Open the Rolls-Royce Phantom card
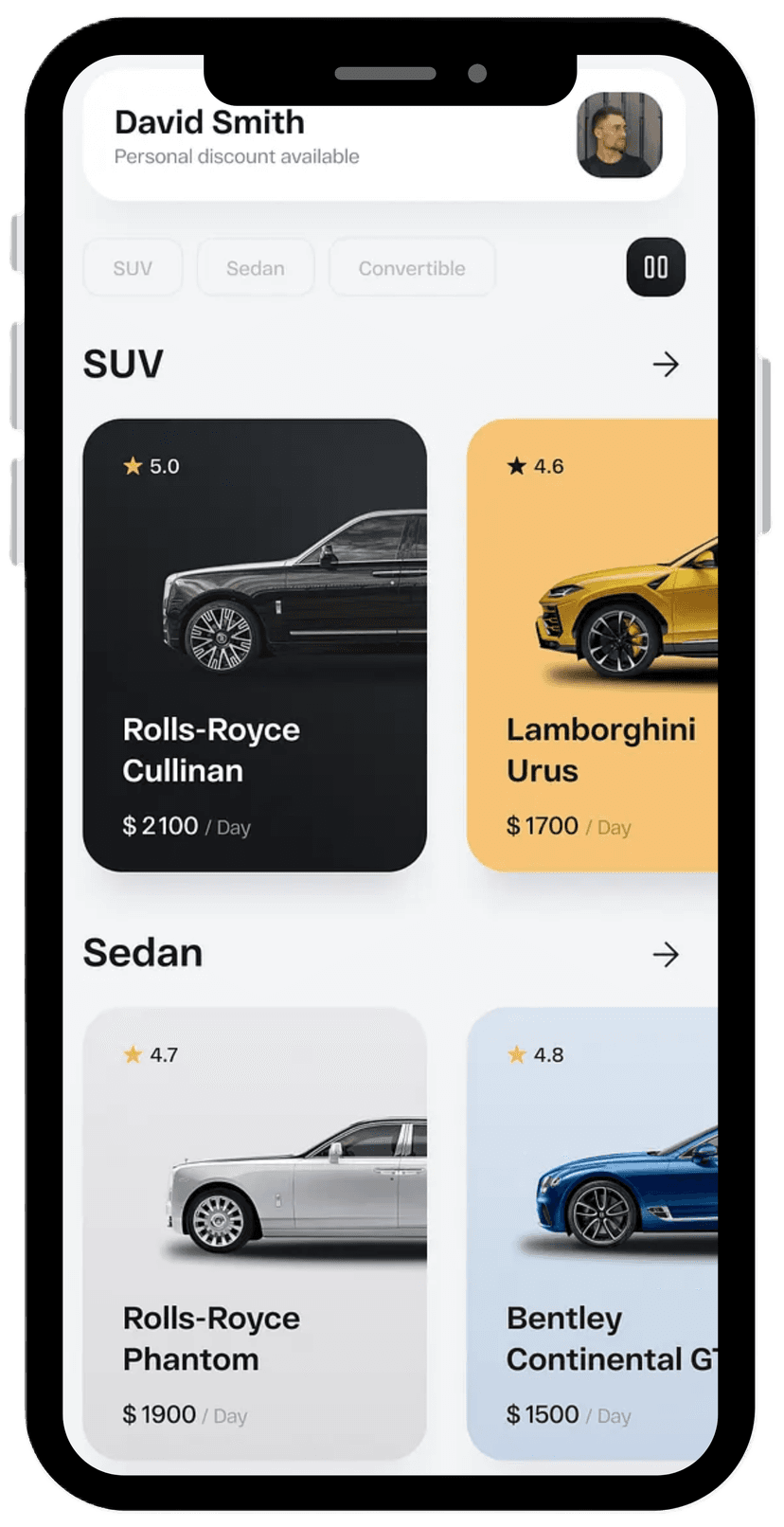 click(255, 1231)
